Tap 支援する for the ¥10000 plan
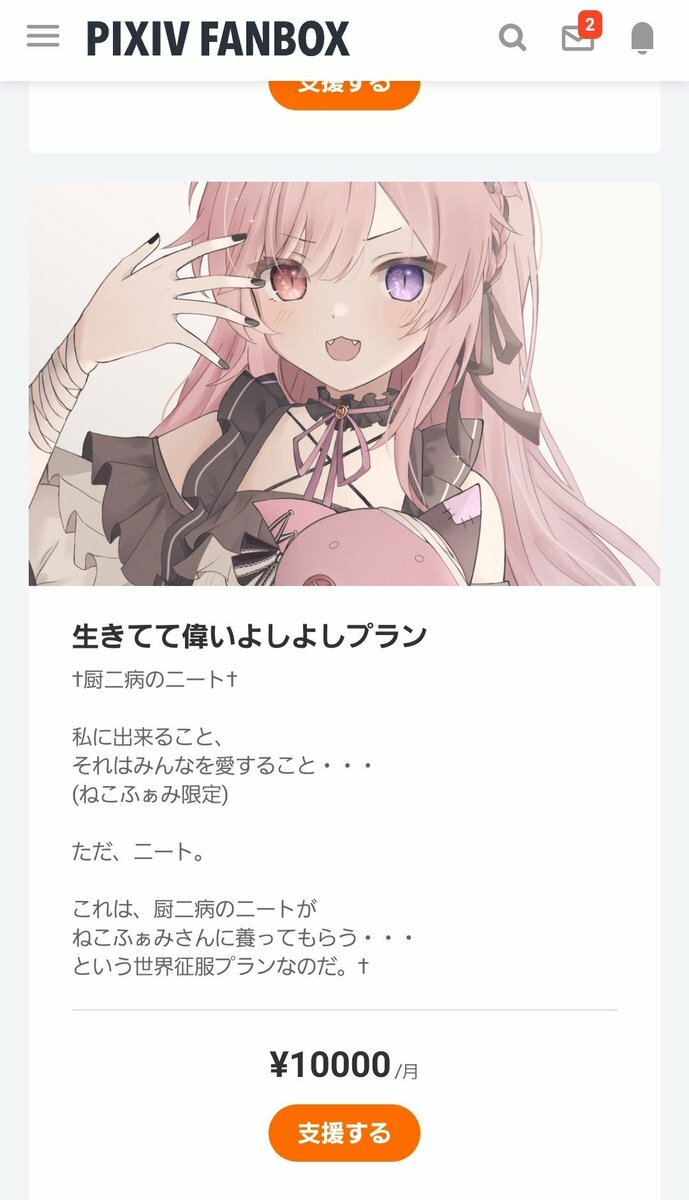 (344, 1133)
